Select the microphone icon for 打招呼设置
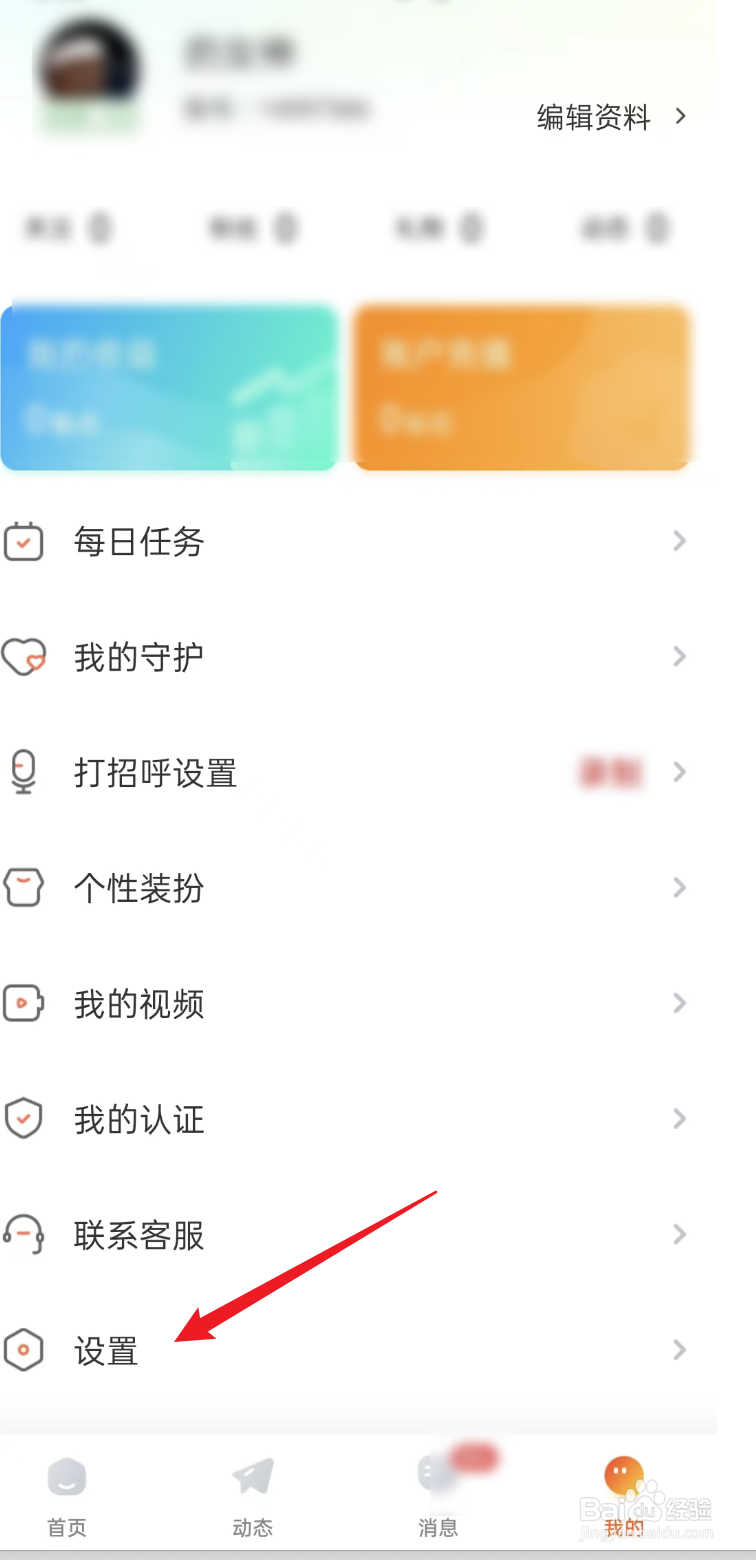Screen dimensions: 756x1560 point(25,772)
